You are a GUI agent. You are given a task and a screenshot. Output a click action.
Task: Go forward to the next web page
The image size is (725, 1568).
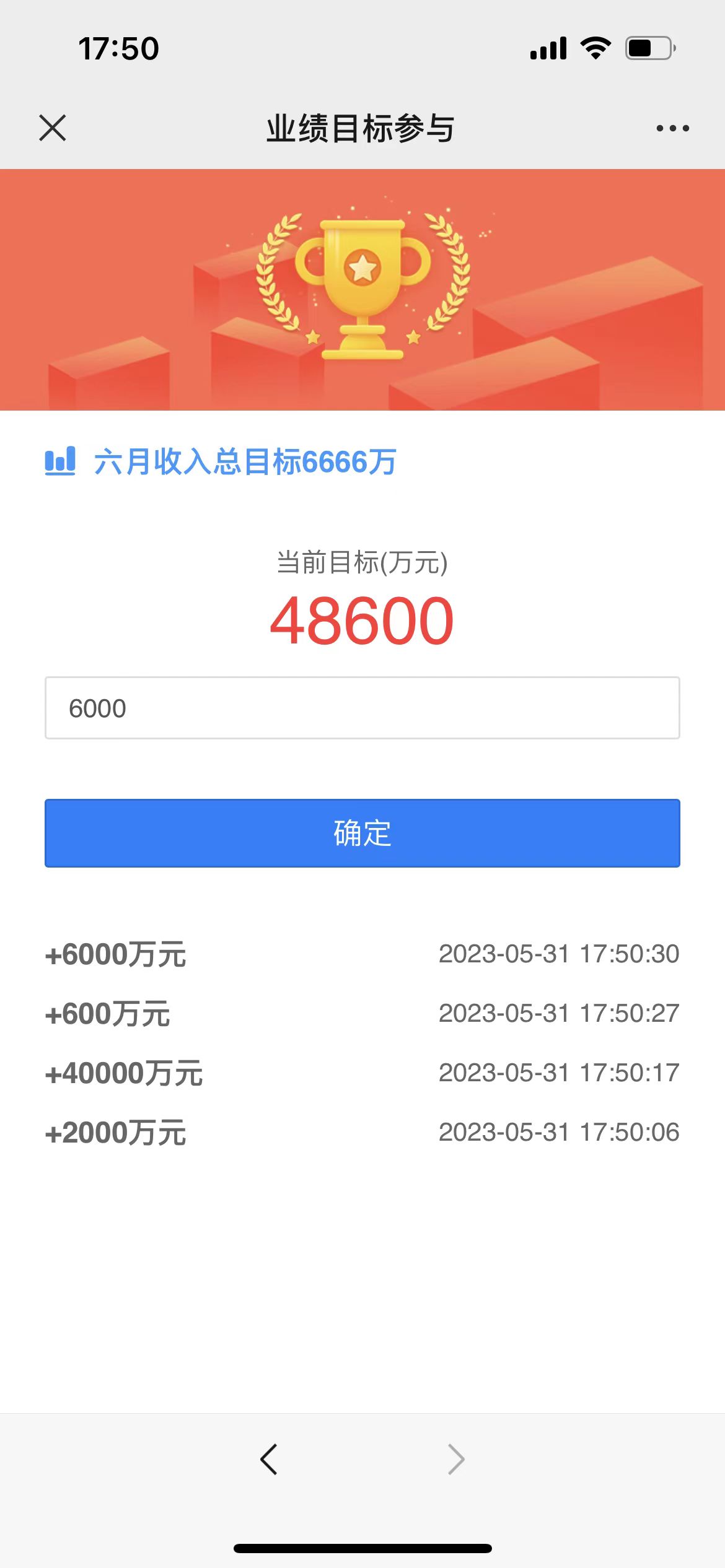[456, 1460]
